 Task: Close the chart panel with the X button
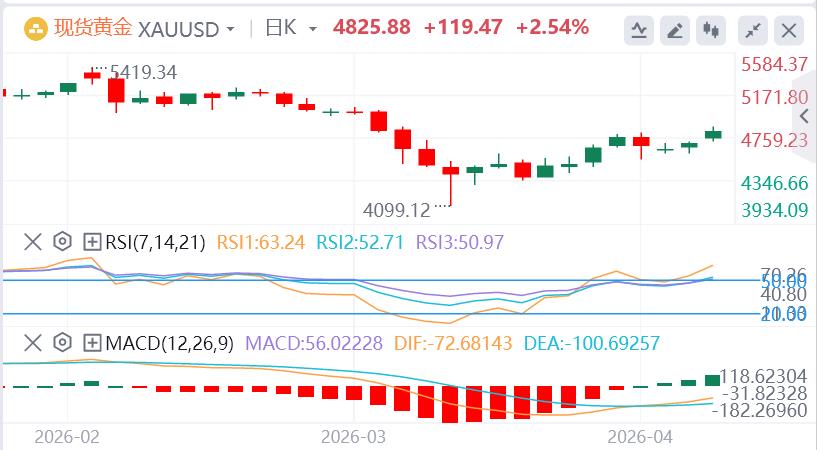pos(789,31)
